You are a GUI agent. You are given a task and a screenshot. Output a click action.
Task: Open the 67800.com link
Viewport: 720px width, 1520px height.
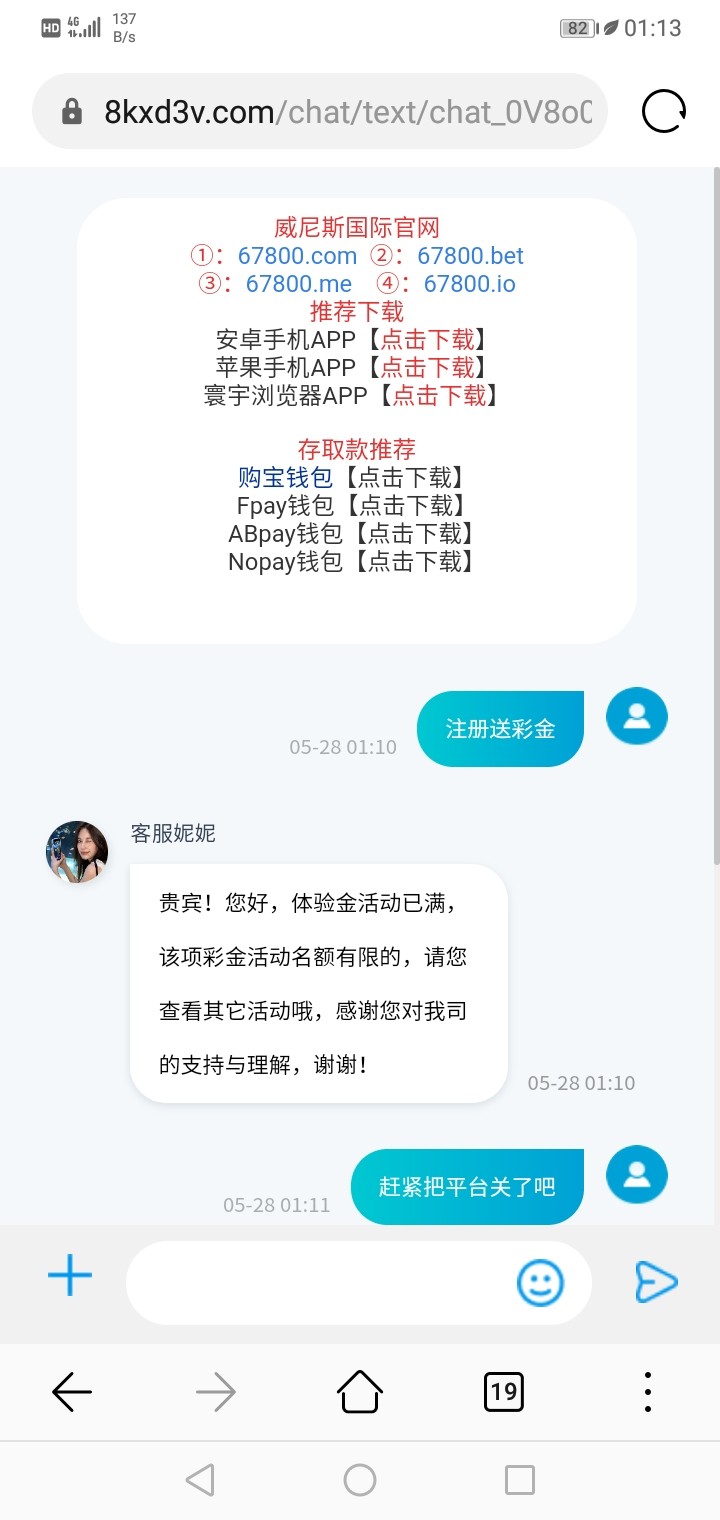[x=297, y=256]
